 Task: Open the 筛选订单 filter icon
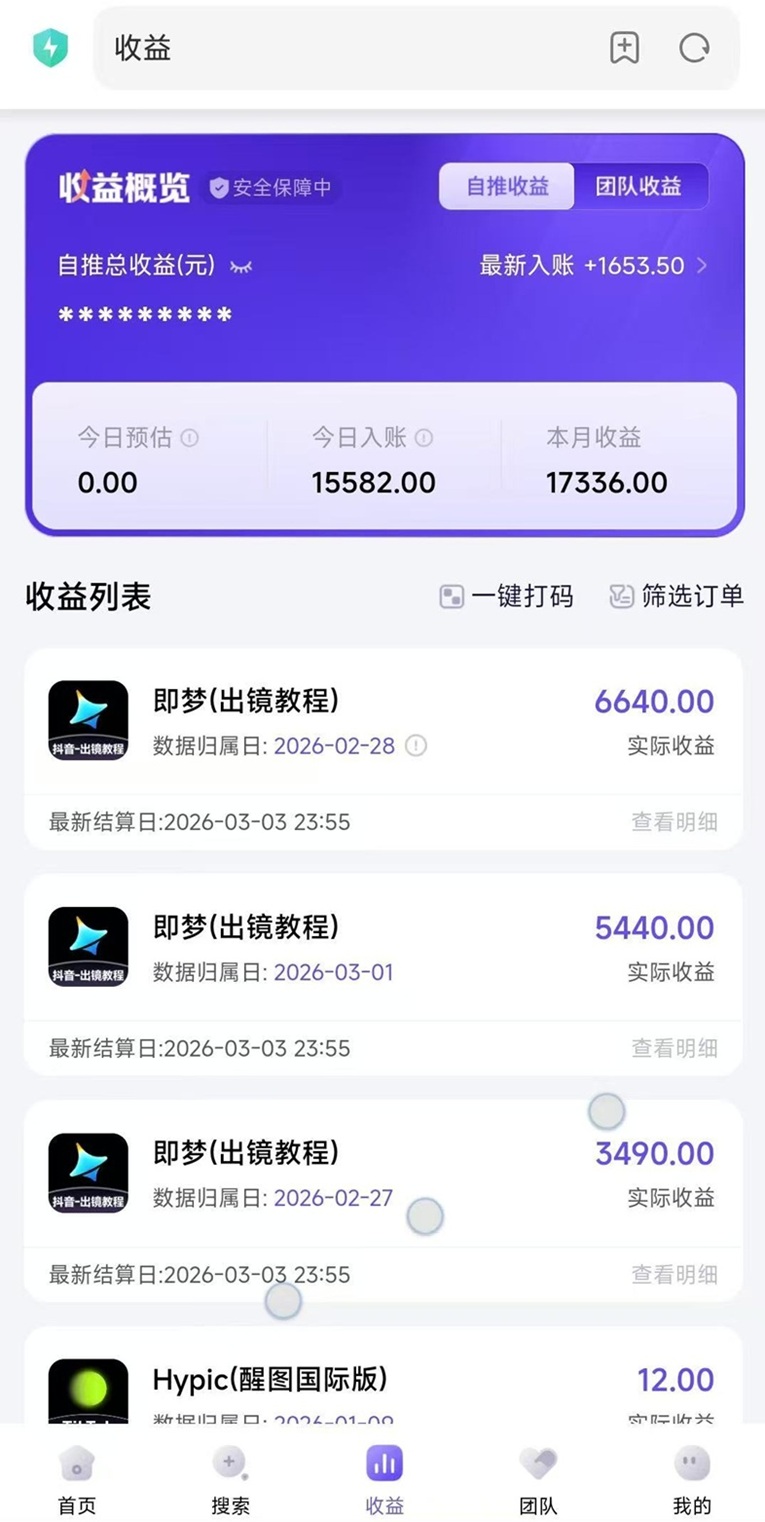pyautogui.click(x=622, y=596)
